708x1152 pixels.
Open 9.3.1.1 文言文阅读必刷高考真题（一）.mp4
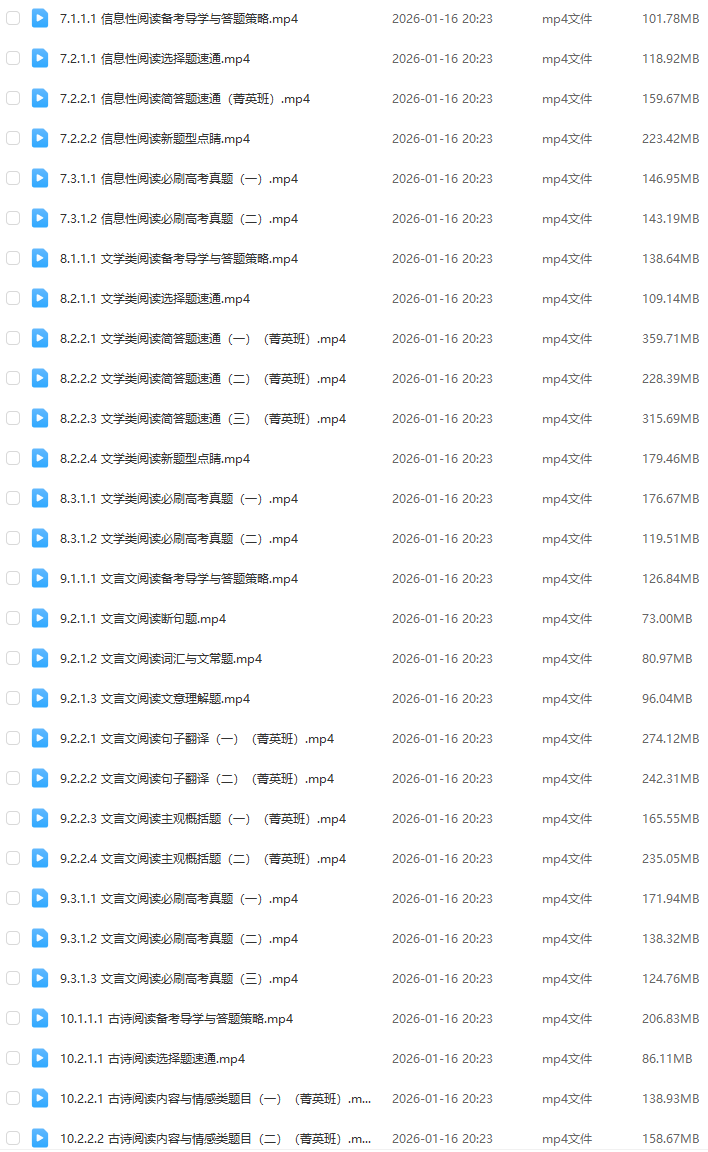(x=178, y=899)
